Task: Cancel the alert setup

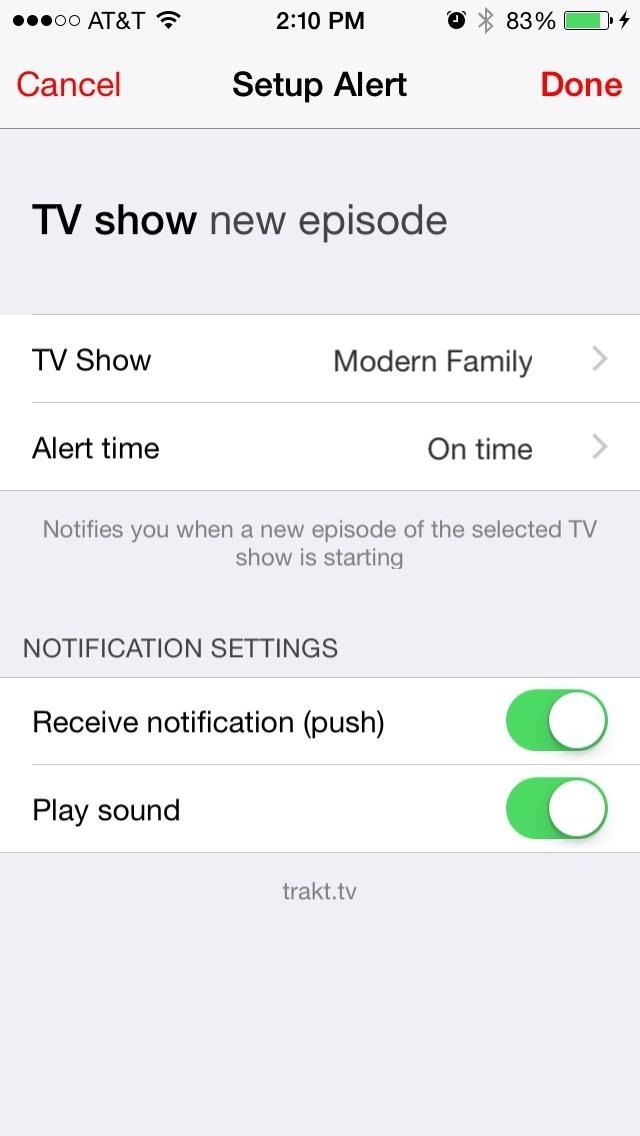Action: (68, 85)
